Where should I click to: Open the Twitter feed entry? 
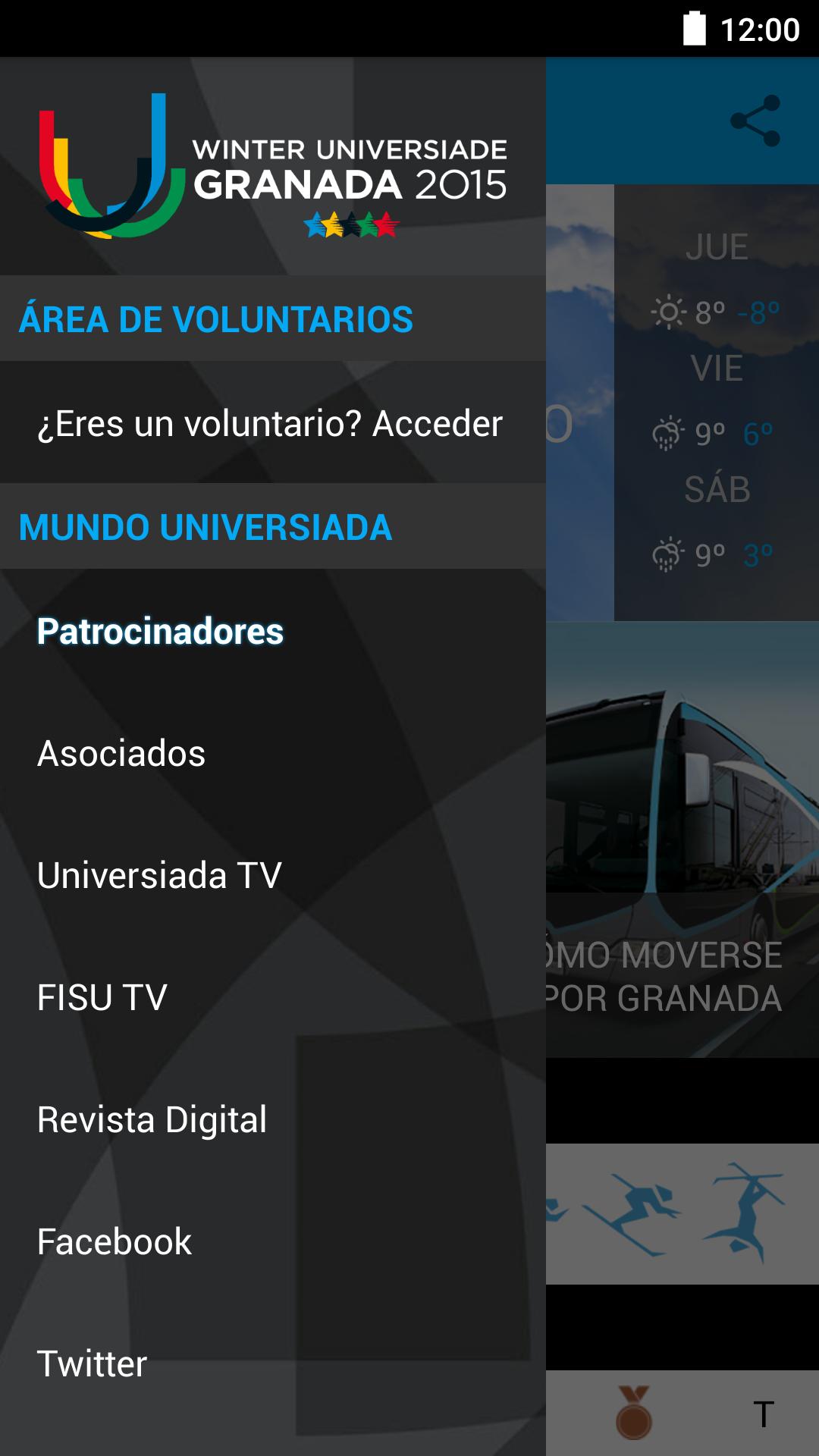click(93, 1362)
